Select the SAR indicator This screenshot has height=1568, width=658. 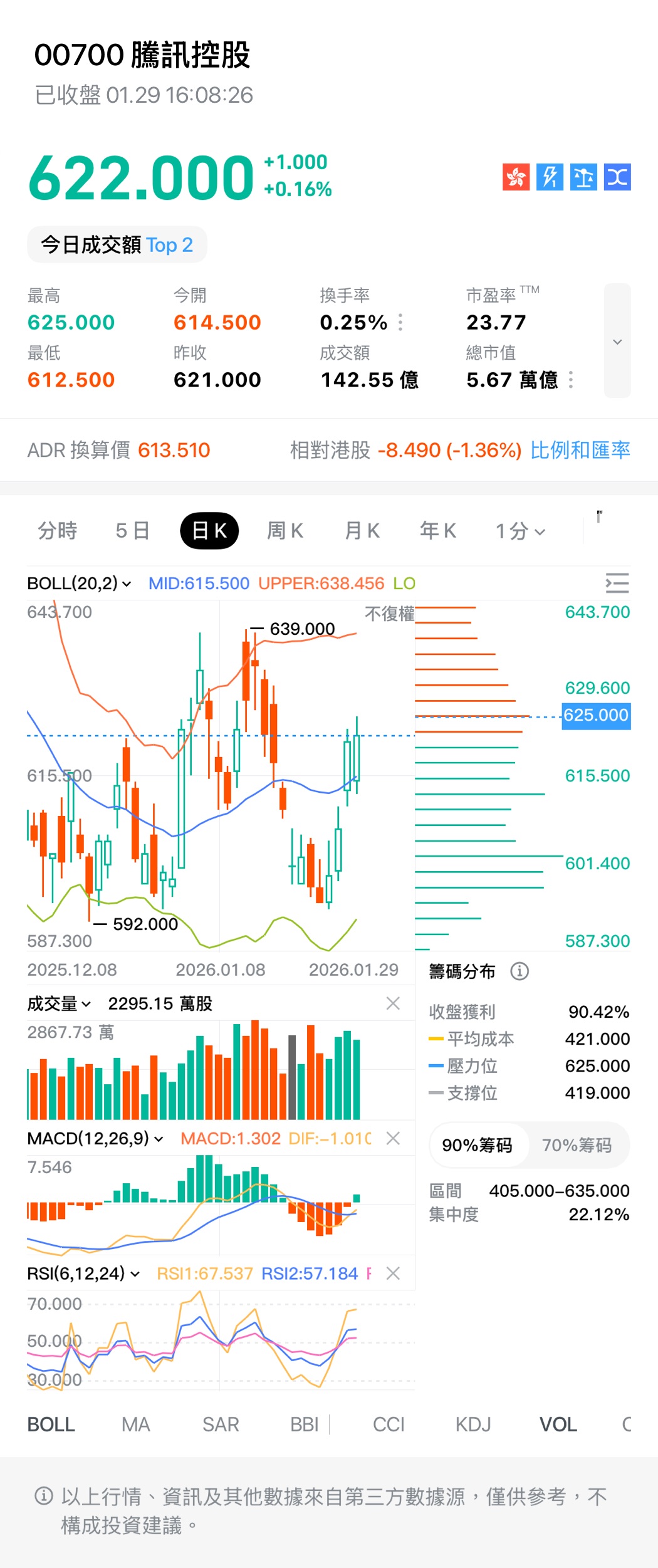pyautogui.click(x=221, y=1424)
